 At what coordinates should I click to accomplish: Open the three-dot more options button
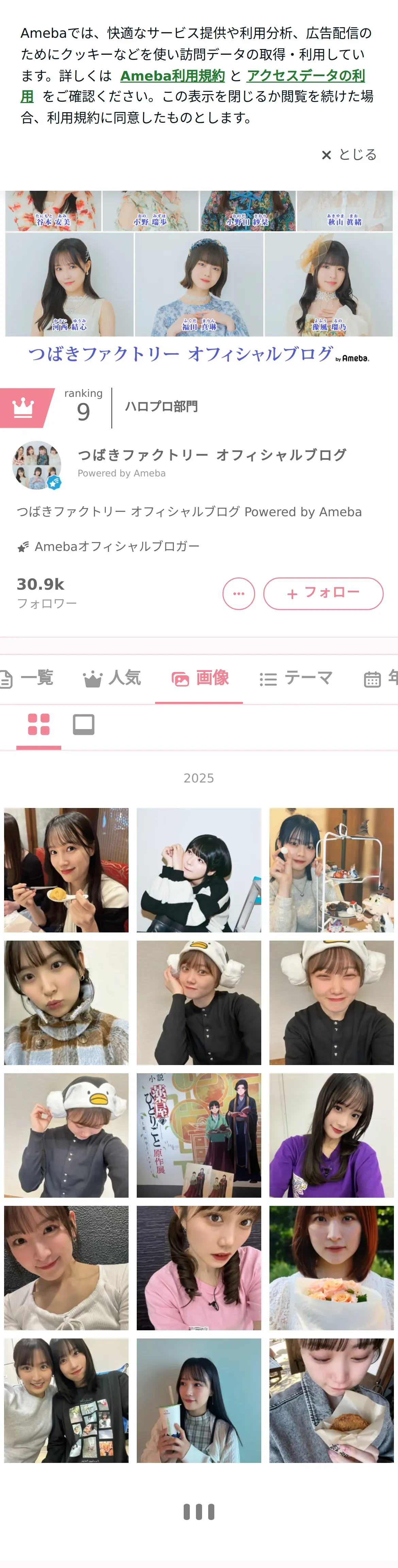point(238,593)
